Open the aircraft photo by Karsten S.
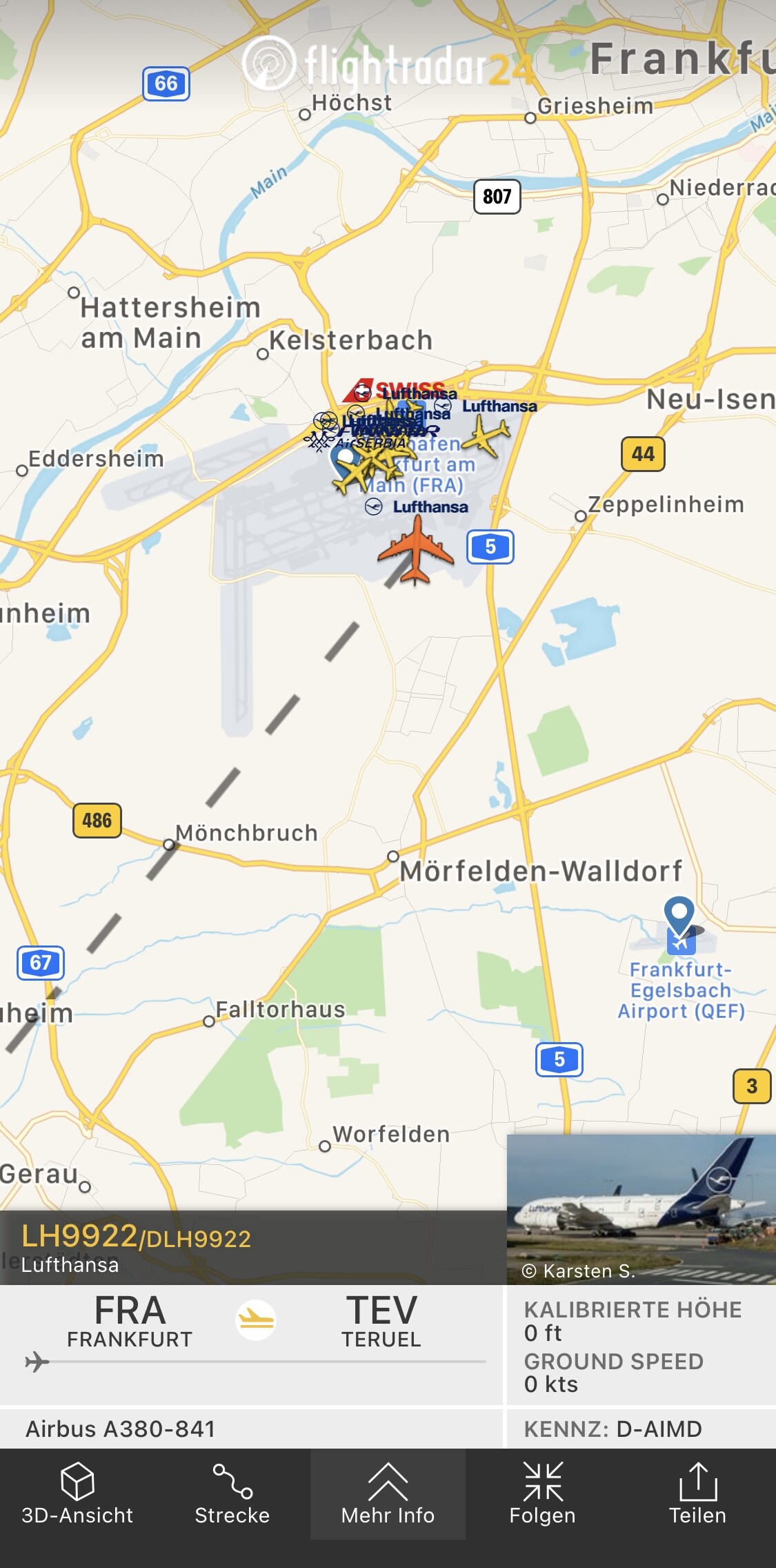 (x=641, y=1209)
